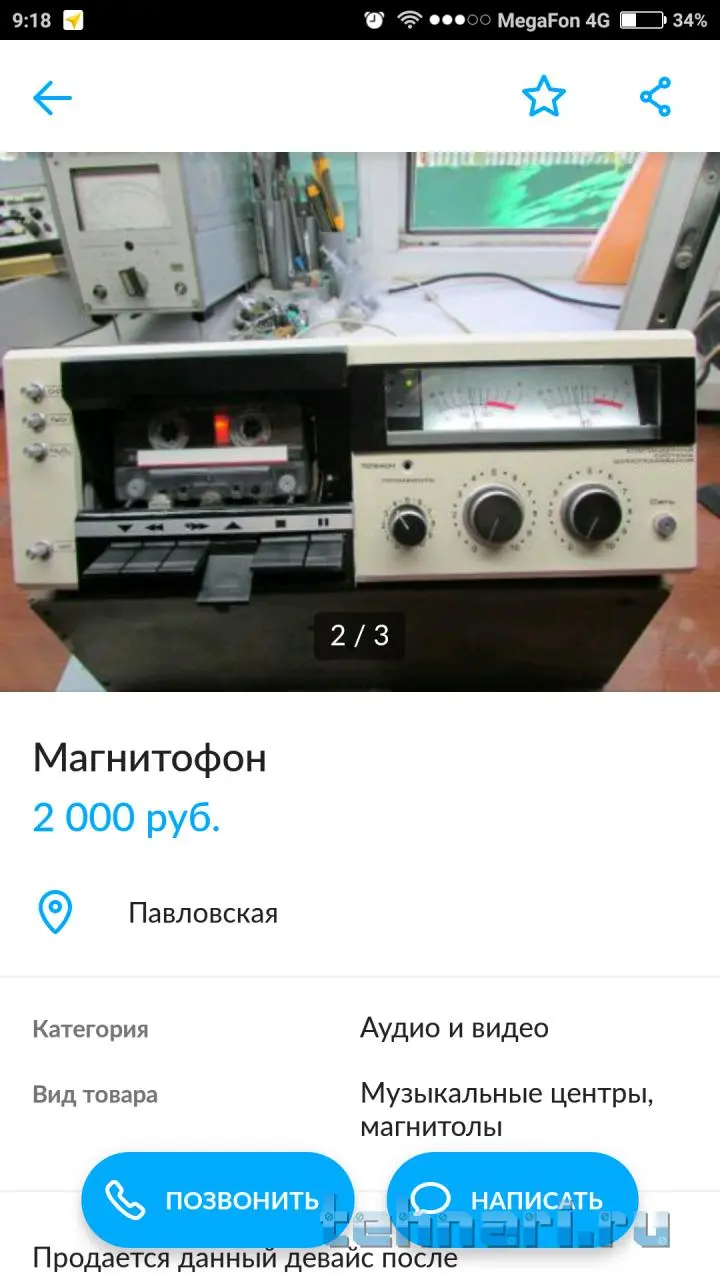Add this listing to favorites with the star

coord(544,97)
